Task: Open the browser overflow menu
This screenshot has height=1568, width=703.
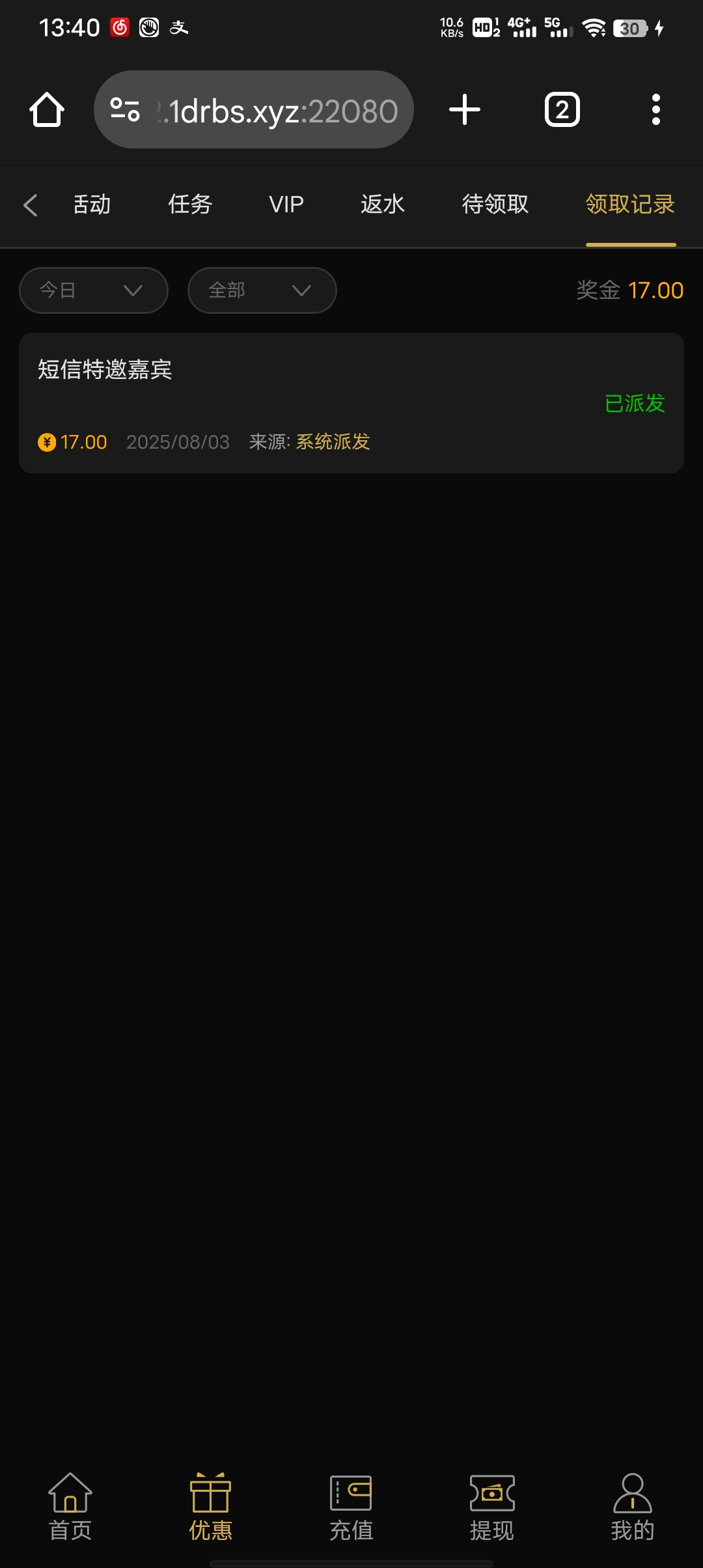Action: [655, 109]
